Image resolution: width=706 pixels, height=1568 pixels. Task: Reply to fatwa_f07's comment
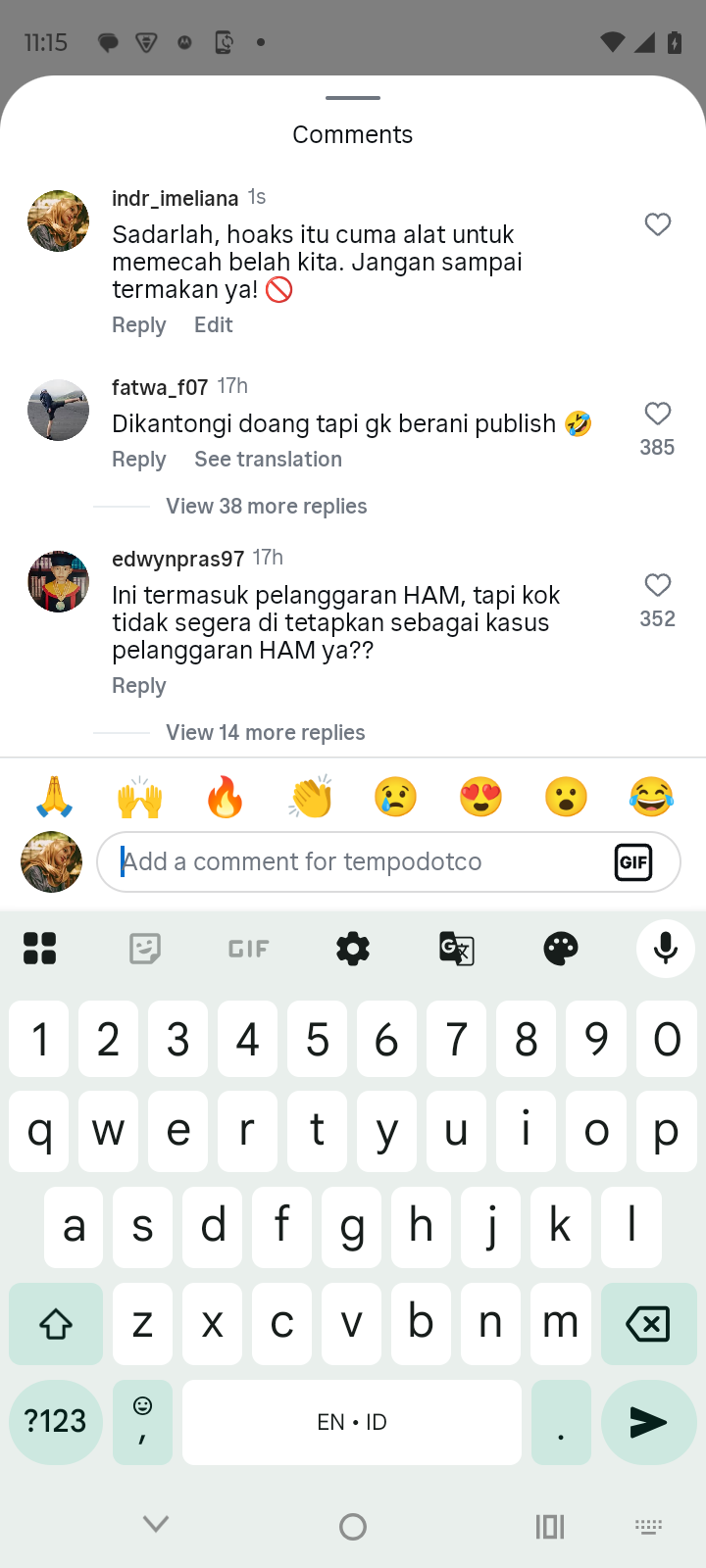(138, 460)
